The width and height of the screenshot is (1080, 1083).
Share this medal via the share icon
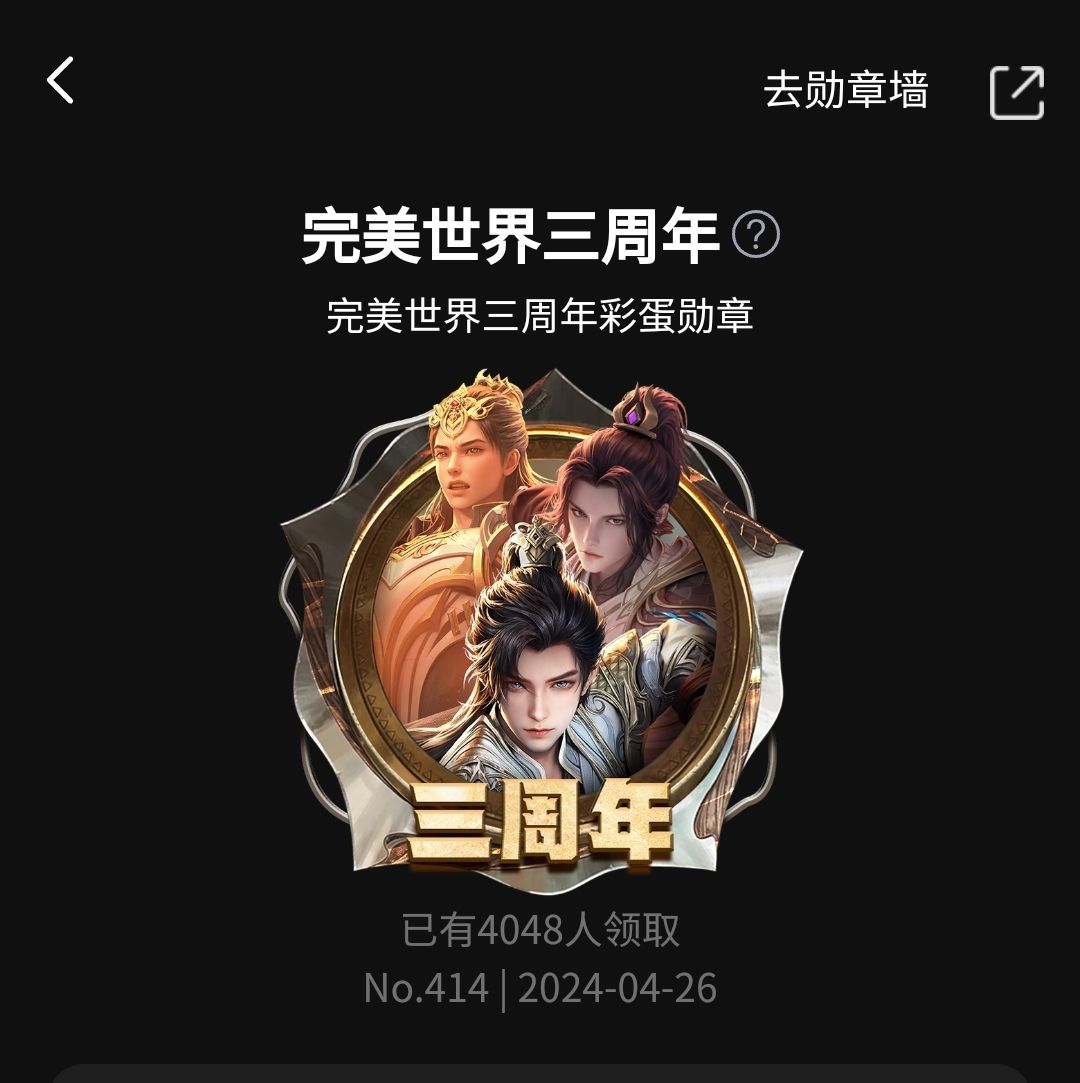pos(1017,93)
